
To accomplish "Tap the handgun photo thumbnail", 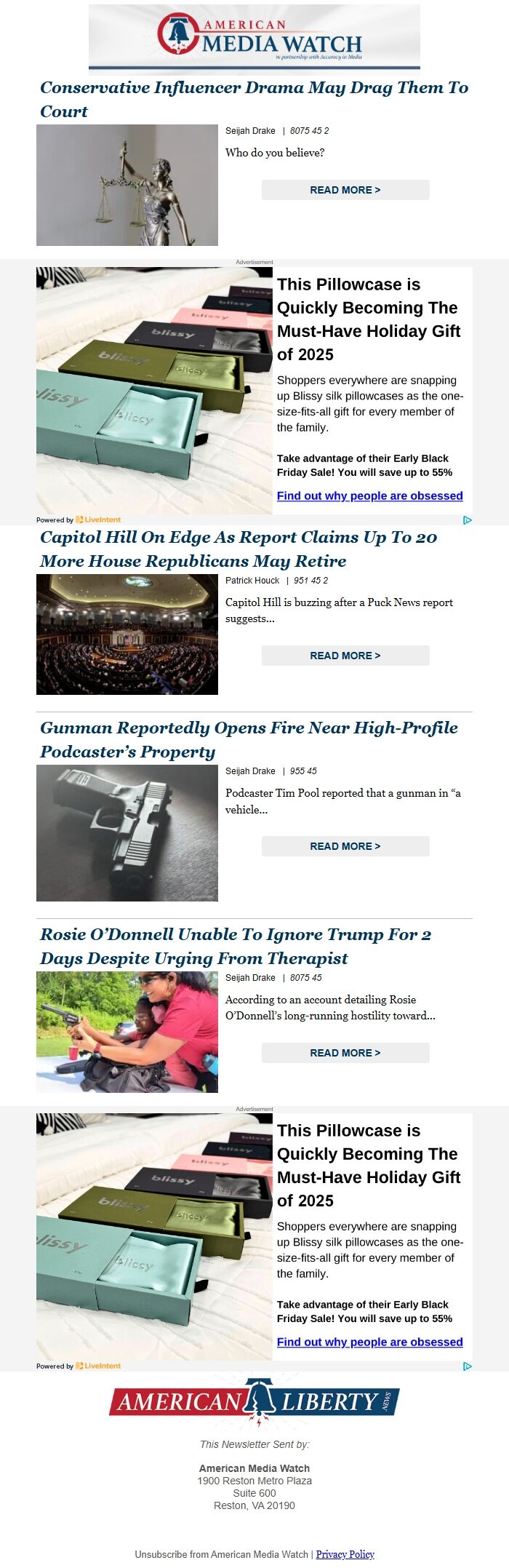I will pos(127,833).
